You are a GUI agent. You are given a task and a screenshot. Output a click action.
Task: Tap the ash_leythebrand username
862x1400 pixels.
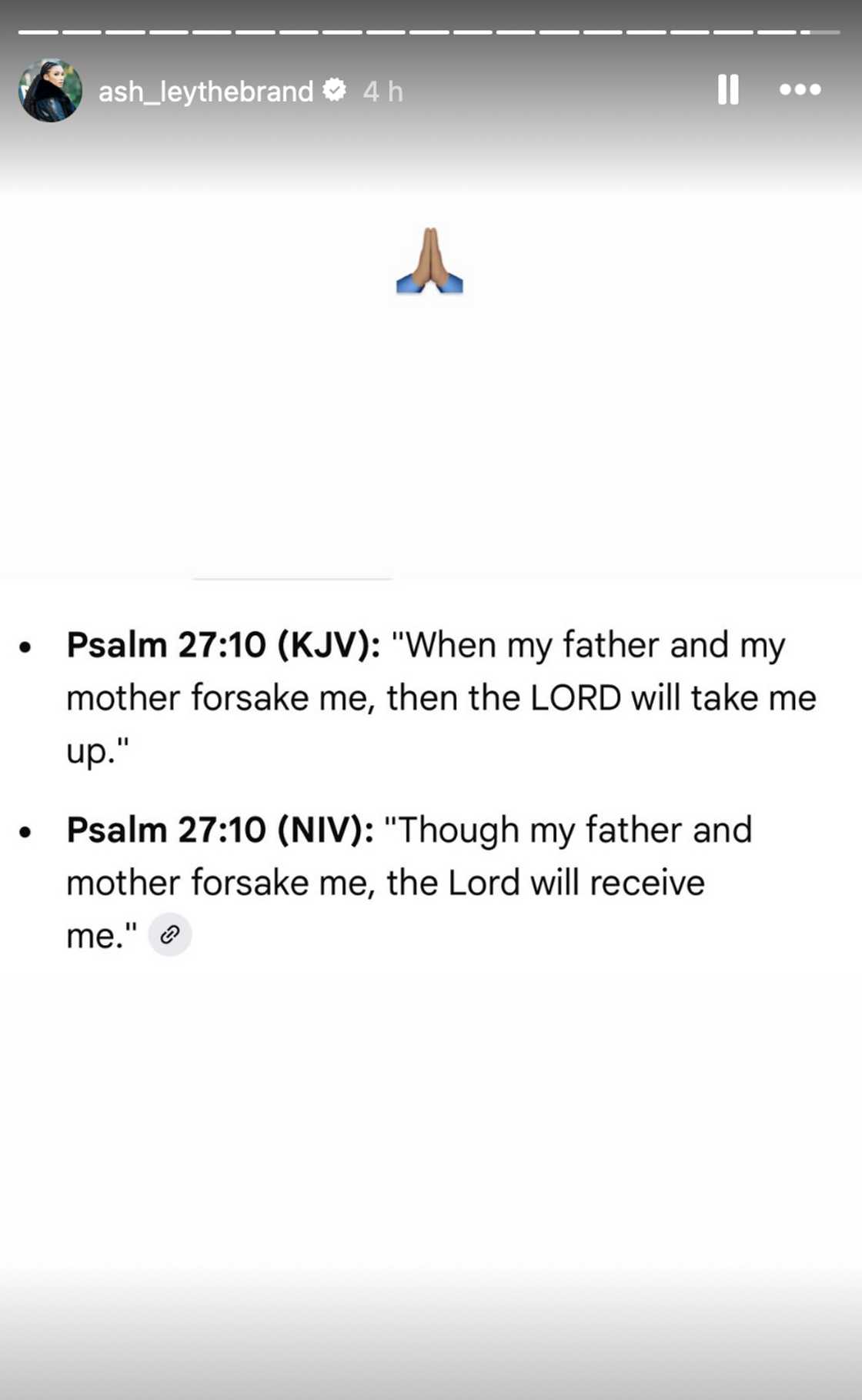click(205, 92)
